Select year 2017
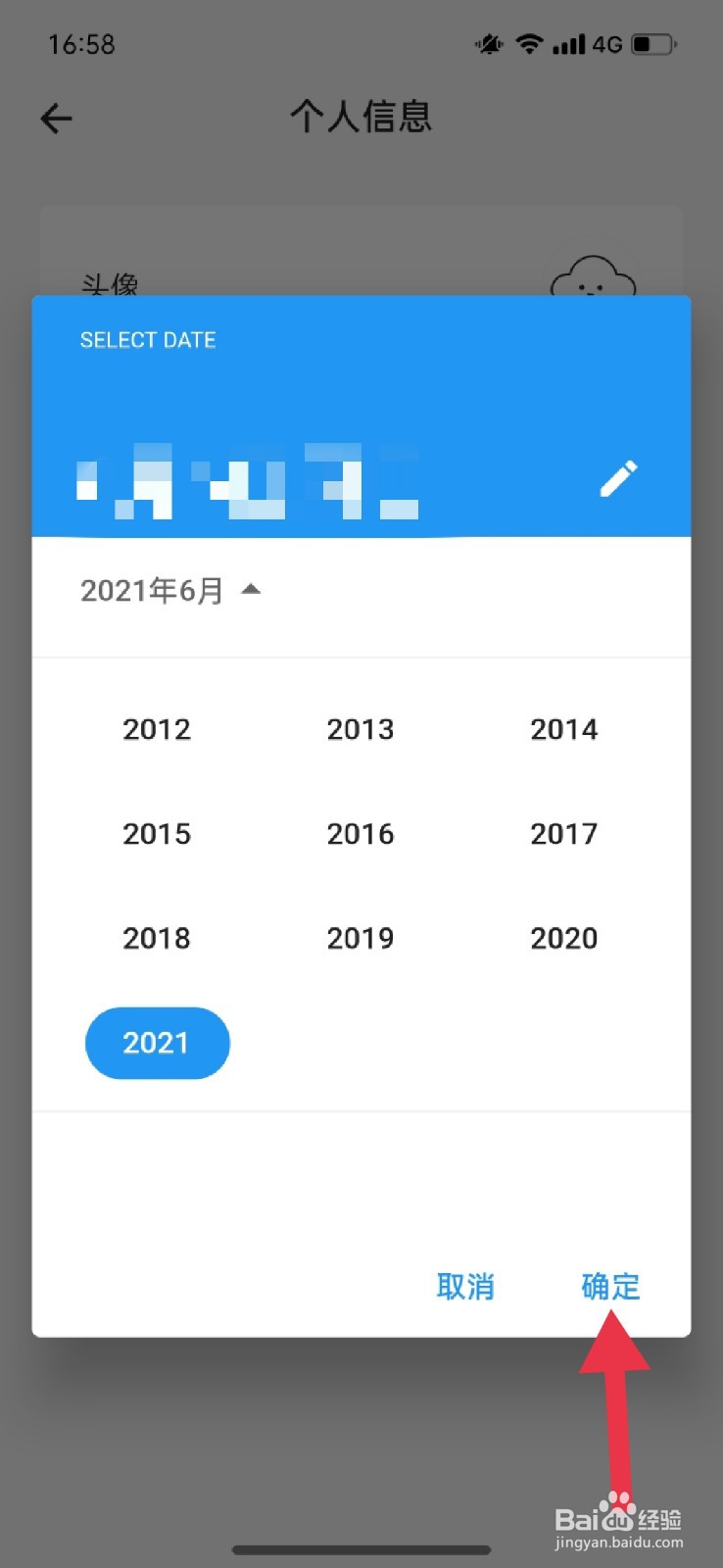Screen dimensions: 723x1568 click(563, 834)
